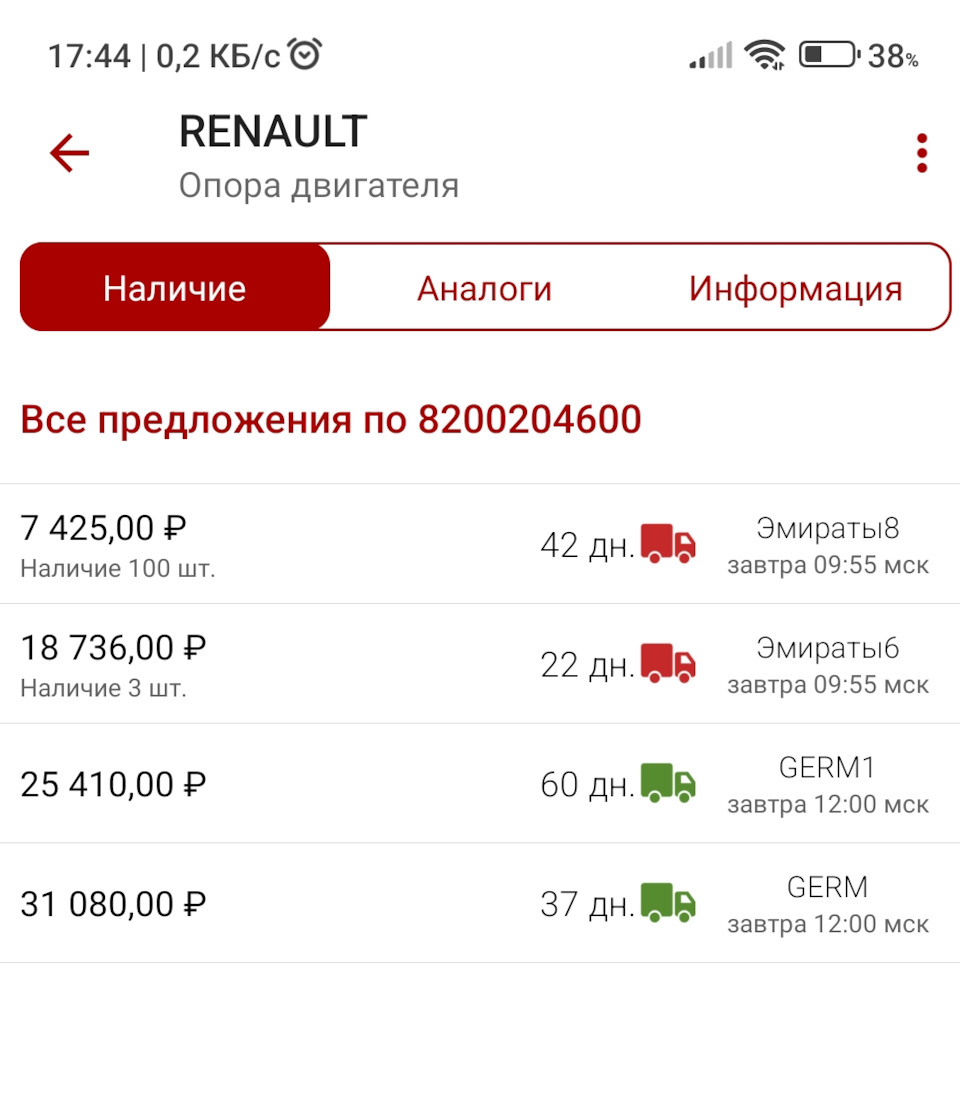This screenshot has height=1116, width=960.
Task: Tap the green delivery truck icon for the GERM offer
Action: coord(667,904)
